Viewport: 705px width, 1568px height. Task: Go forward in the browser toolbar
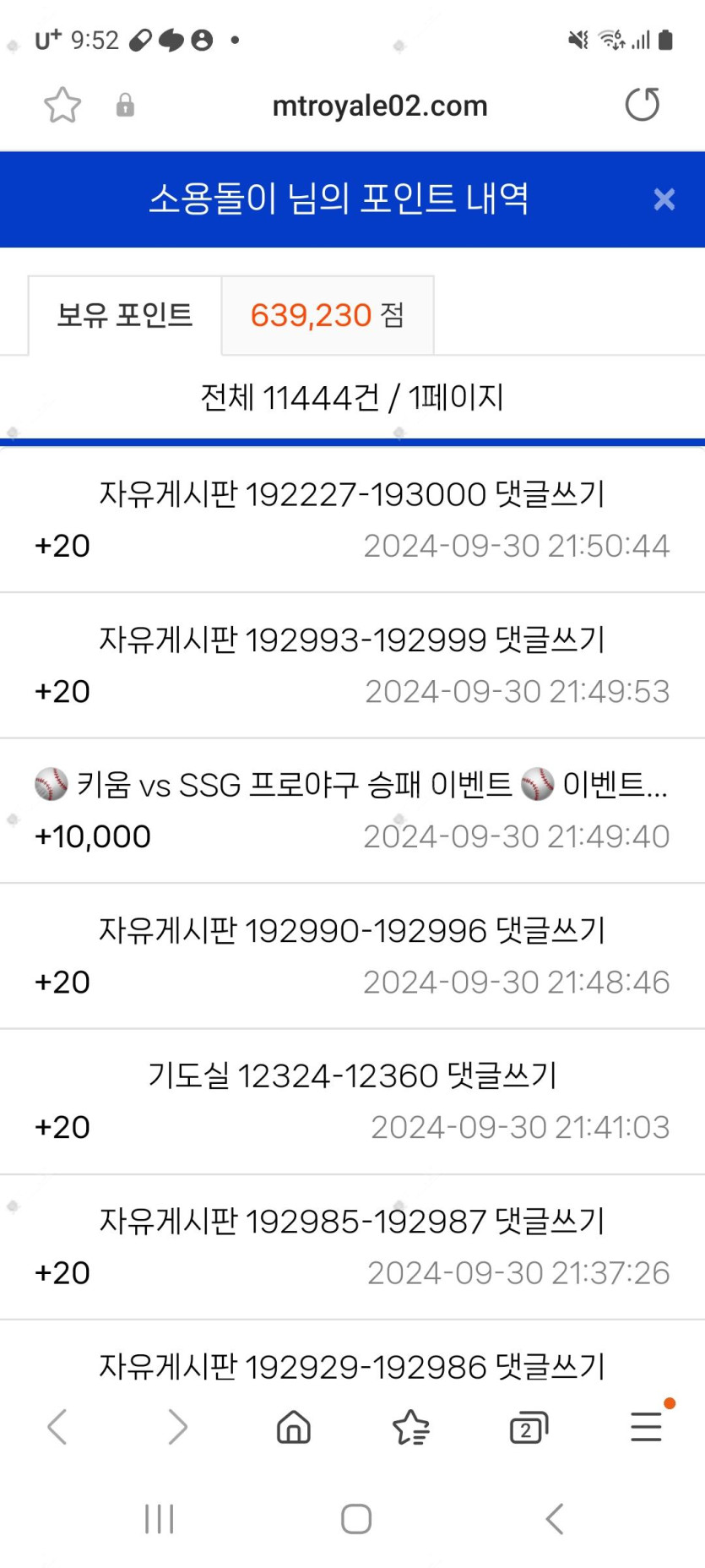point(177,1427)
